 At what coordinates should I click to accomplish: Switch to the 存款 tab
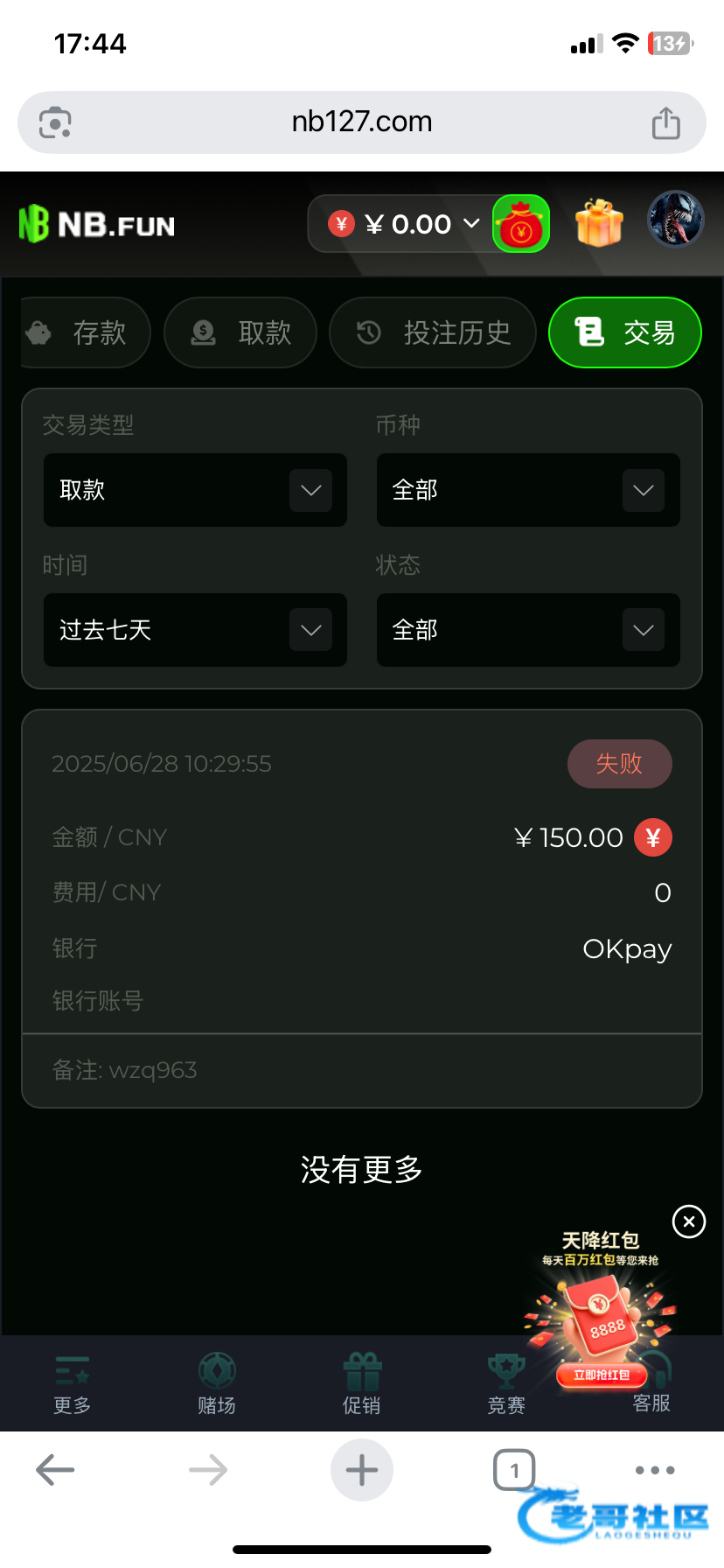coord(86,332)
